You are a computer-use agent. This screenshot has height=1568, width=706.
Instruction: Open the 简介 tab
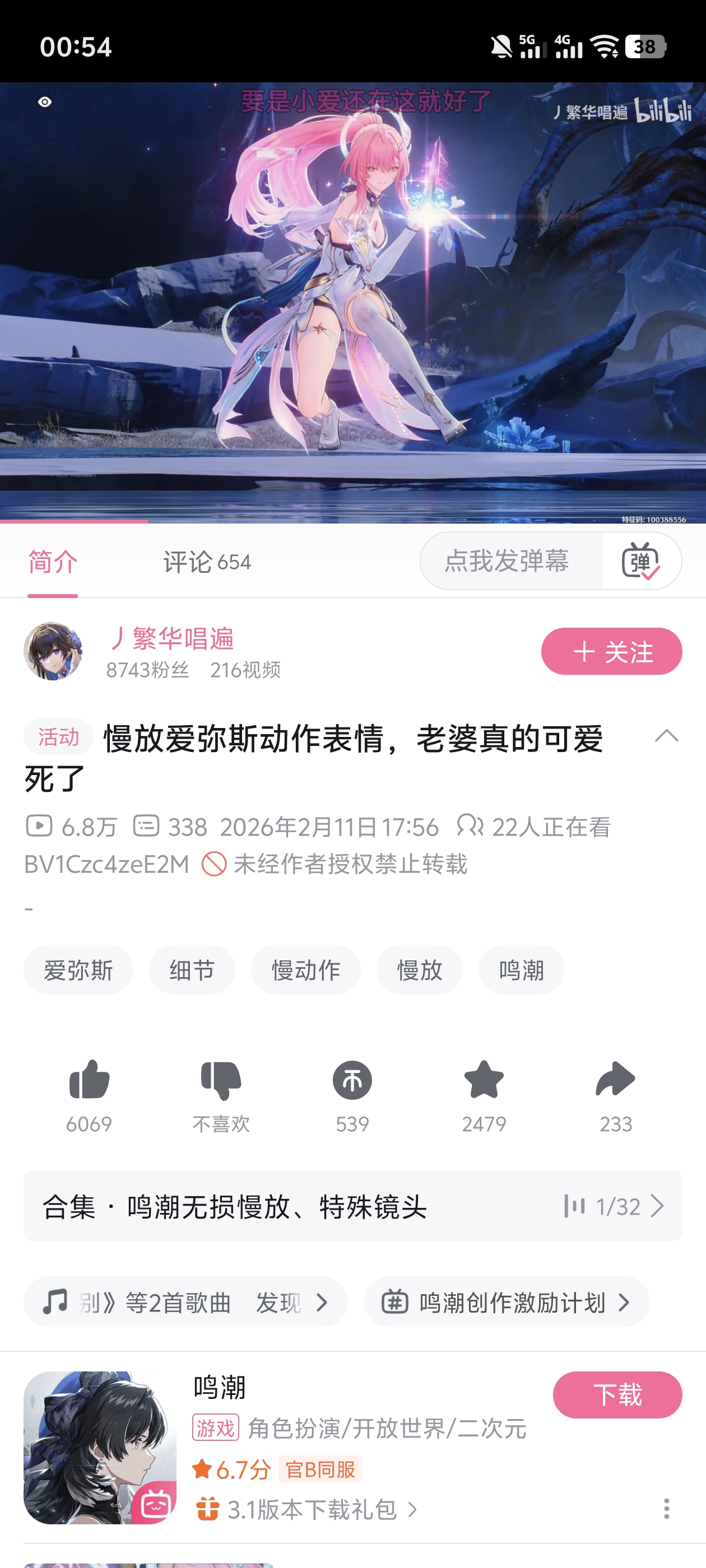point(53,562)
